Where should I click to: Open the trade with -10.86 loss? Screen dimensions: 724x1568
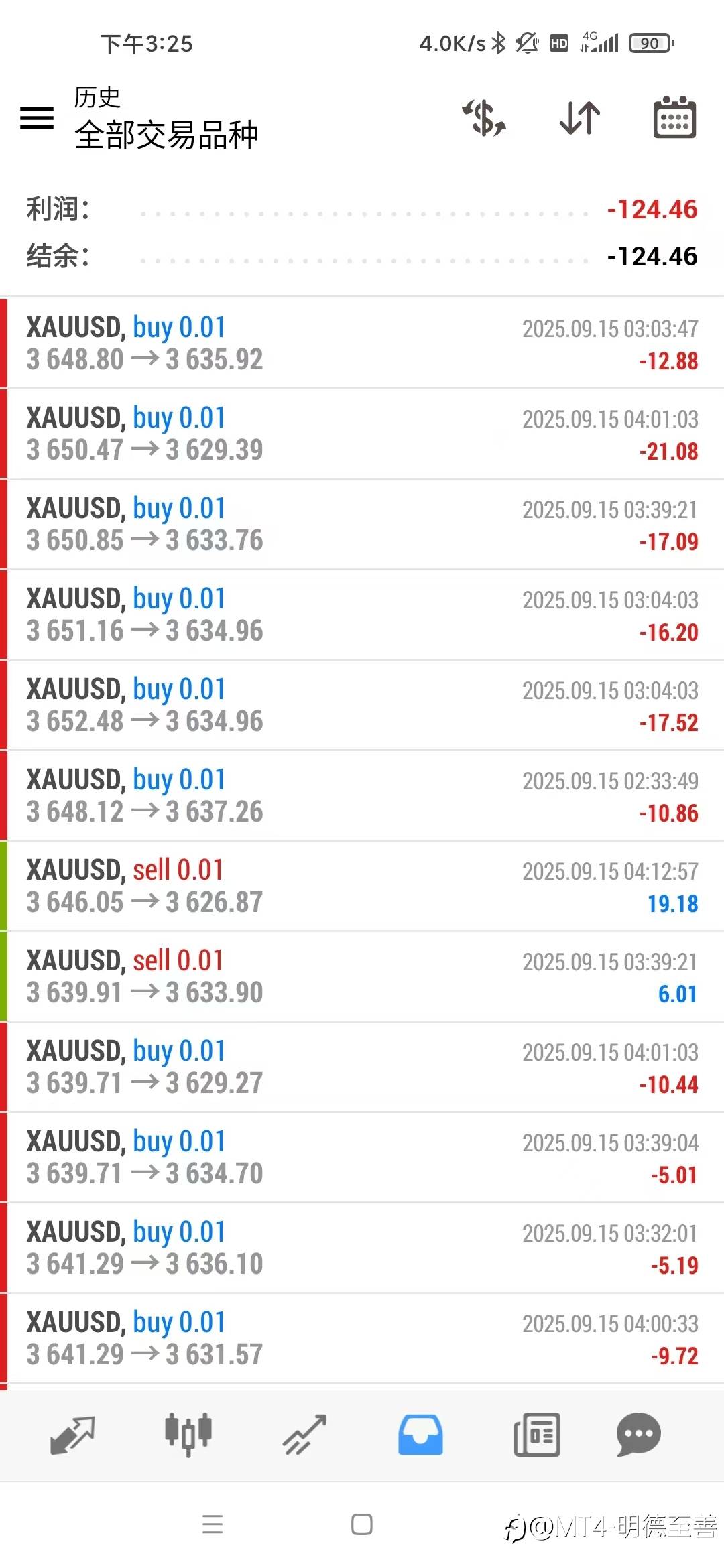362,795
